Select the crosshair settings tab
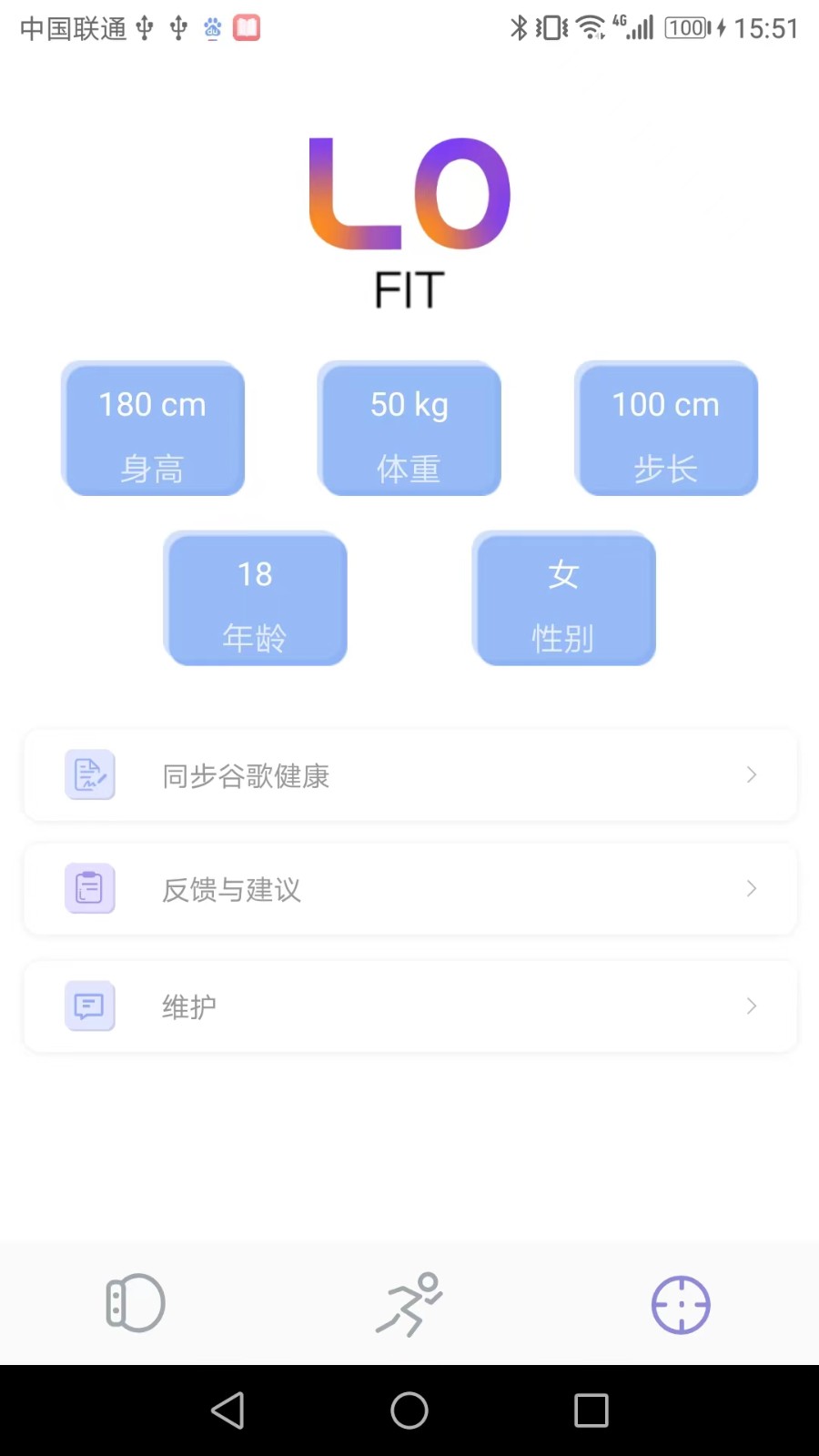 click(x=681, y=1304)
